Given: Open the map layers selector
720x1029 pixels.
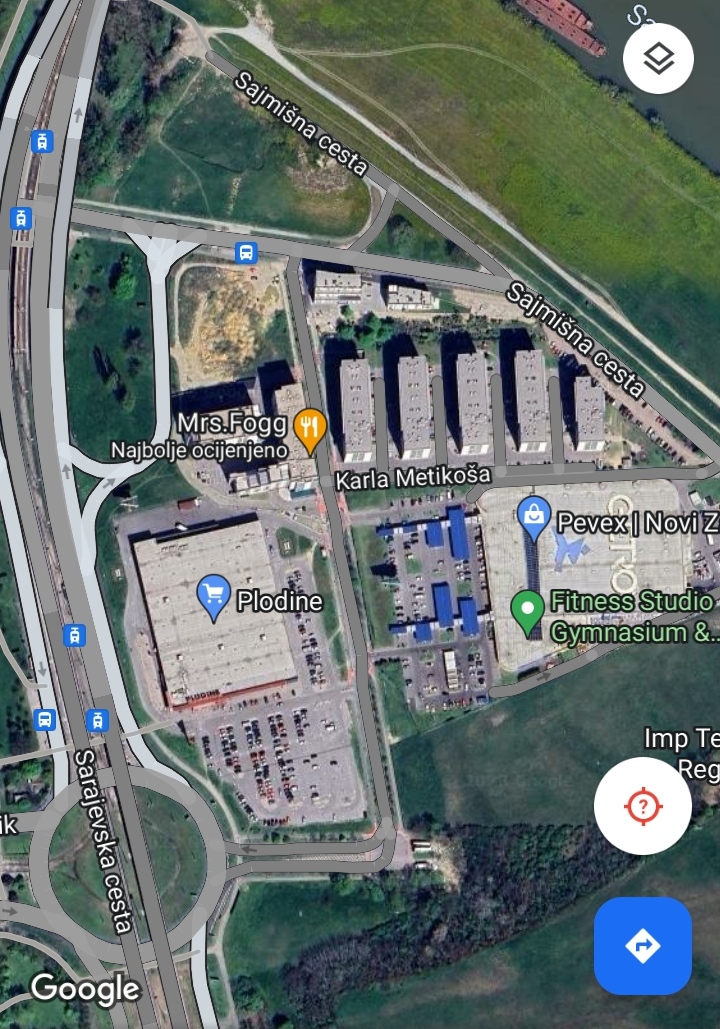Looking at the screenshot, I should (x=658, y=59).
